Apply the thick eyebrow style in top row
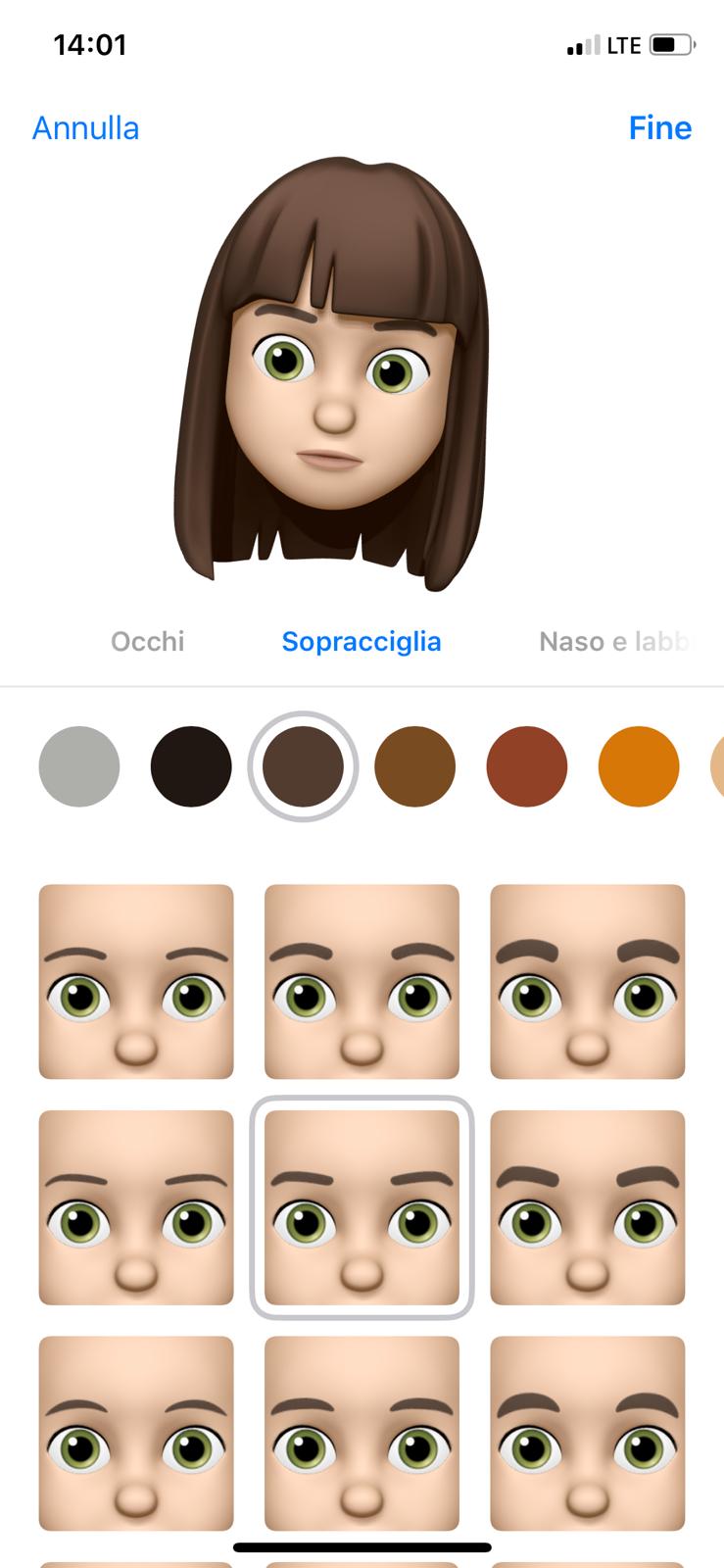The width and height of the screenshot is (724, 1568). click(587, 981)
